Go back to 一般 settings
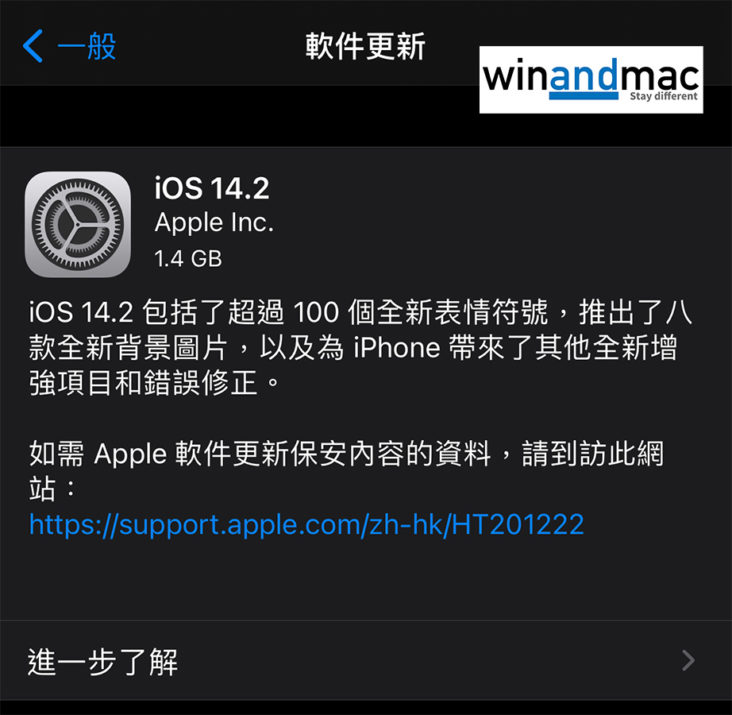 coord(70,46)
